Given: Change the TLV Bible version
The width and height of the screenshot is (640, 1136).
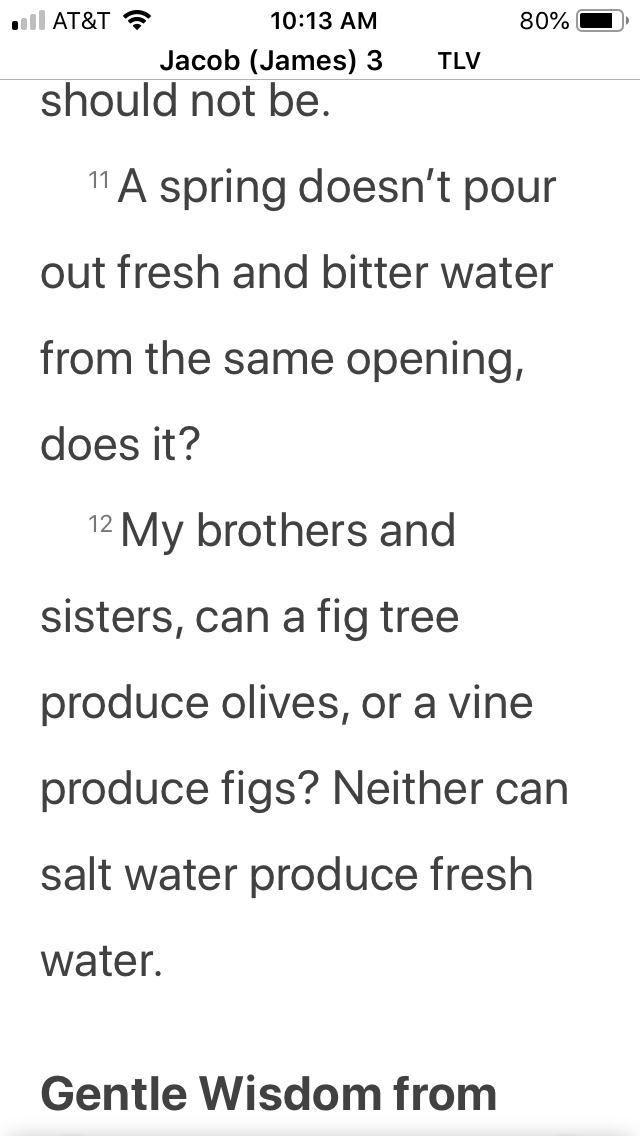Looking at the screenshot, I should click(x=459, y=61).
